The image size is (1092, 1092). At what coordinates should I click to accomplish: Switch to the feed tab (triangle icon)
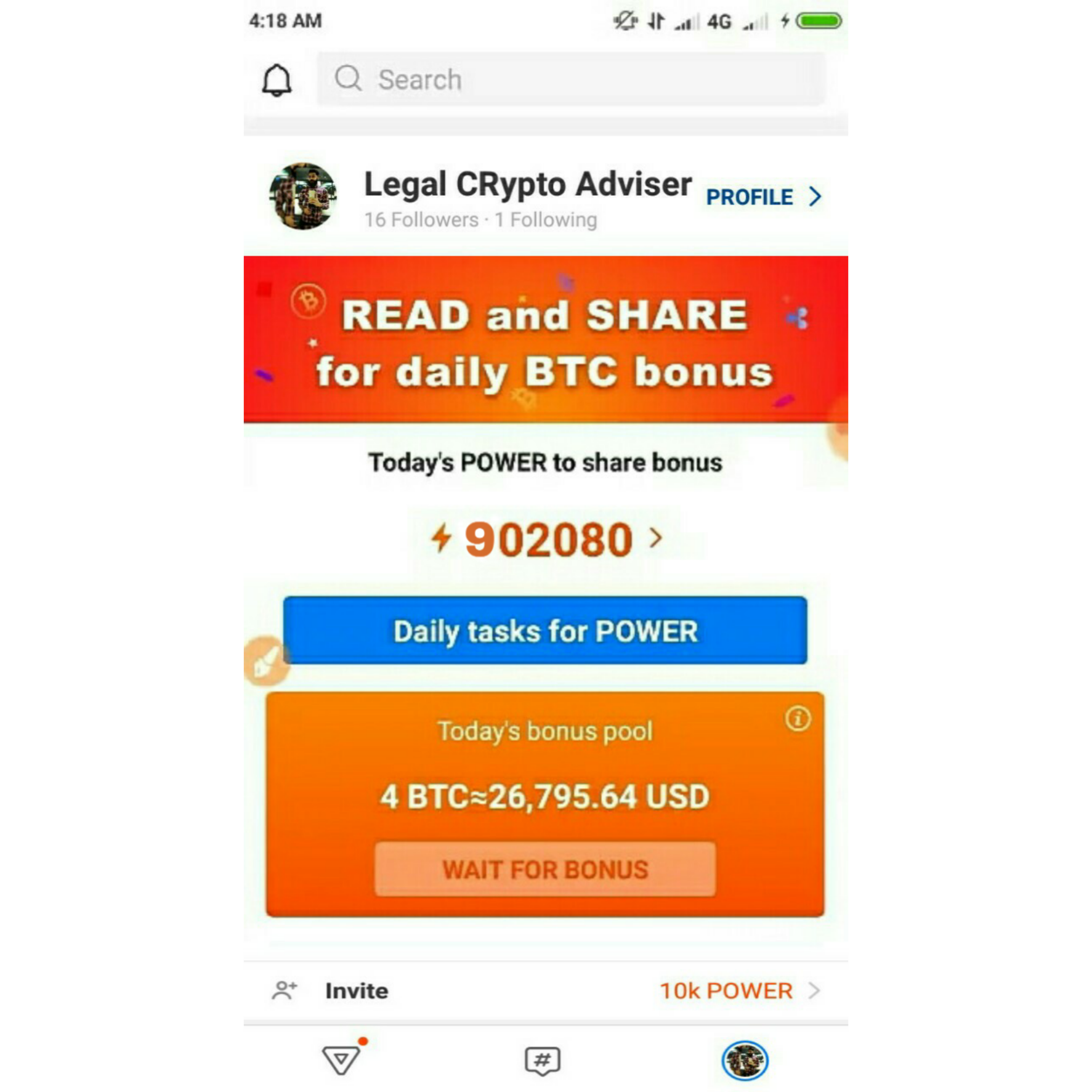coord(341,1060)
